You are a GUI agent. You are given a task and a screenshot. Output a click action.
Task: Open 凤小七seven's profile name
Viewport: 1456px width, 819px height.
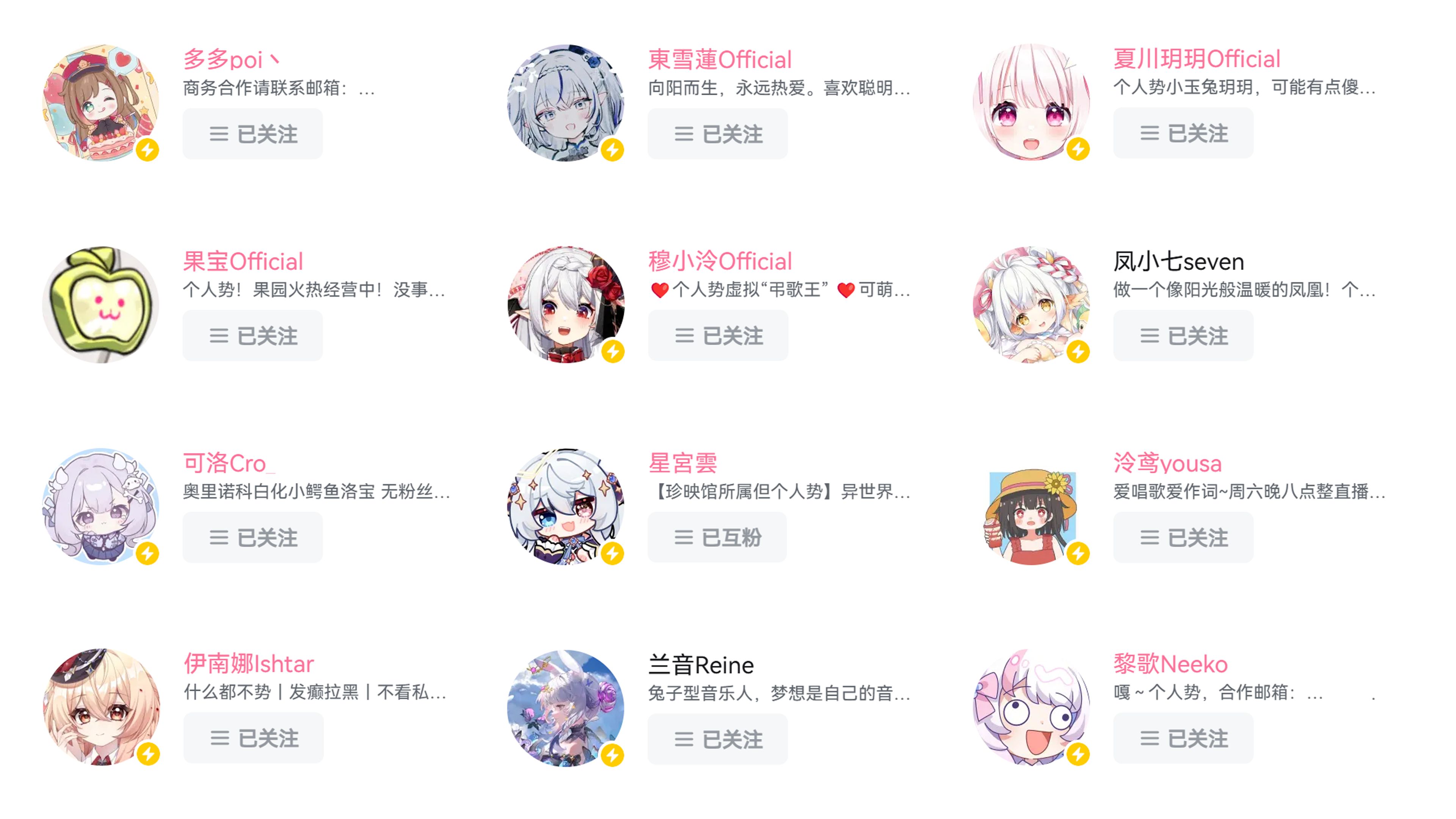(1178, 262)
